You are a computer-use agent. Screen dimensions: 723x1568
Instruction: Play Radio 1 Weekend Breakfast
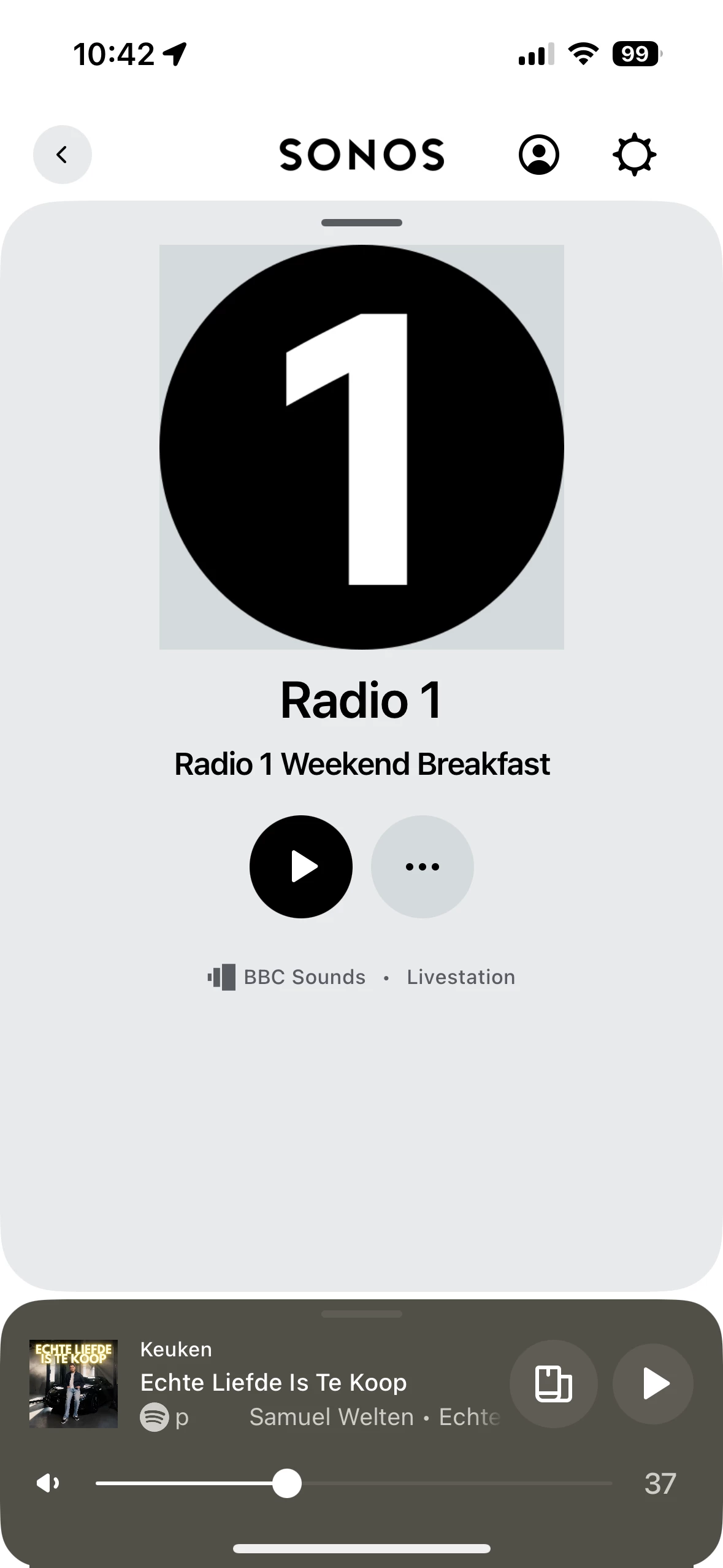pos(300,866)
